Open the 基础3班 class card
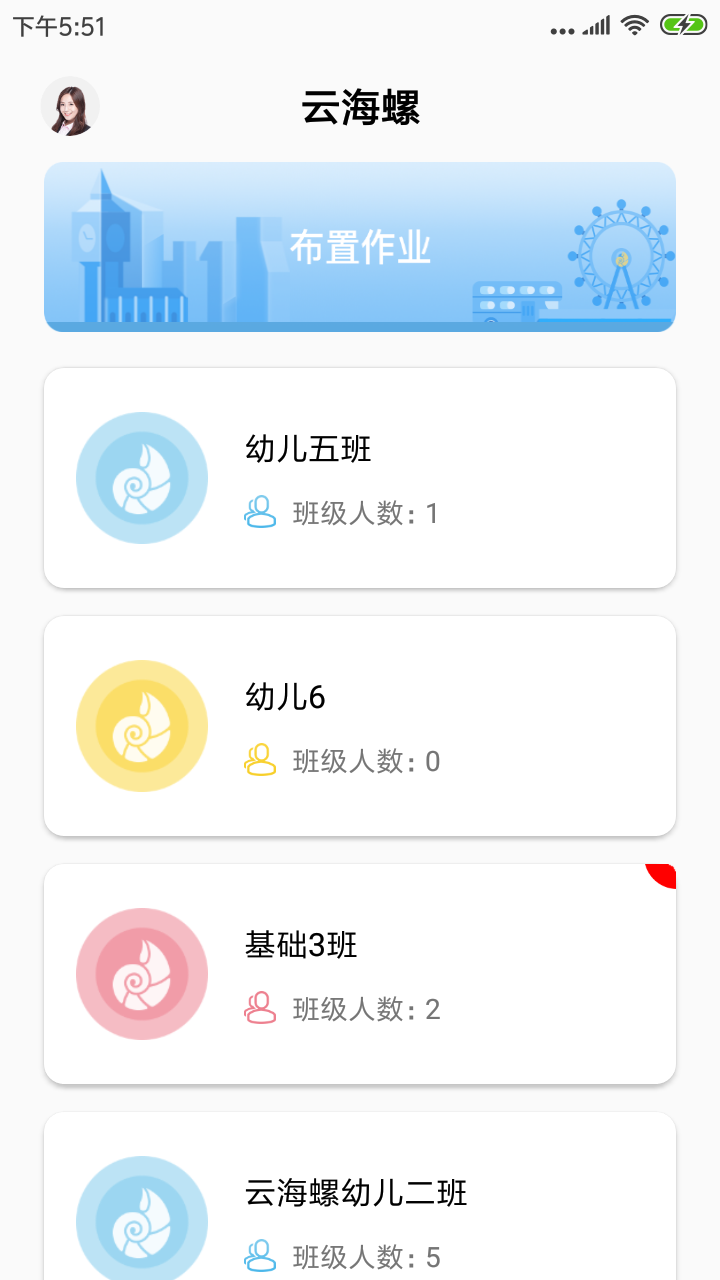720x1280 pixels. pos(360,974)
